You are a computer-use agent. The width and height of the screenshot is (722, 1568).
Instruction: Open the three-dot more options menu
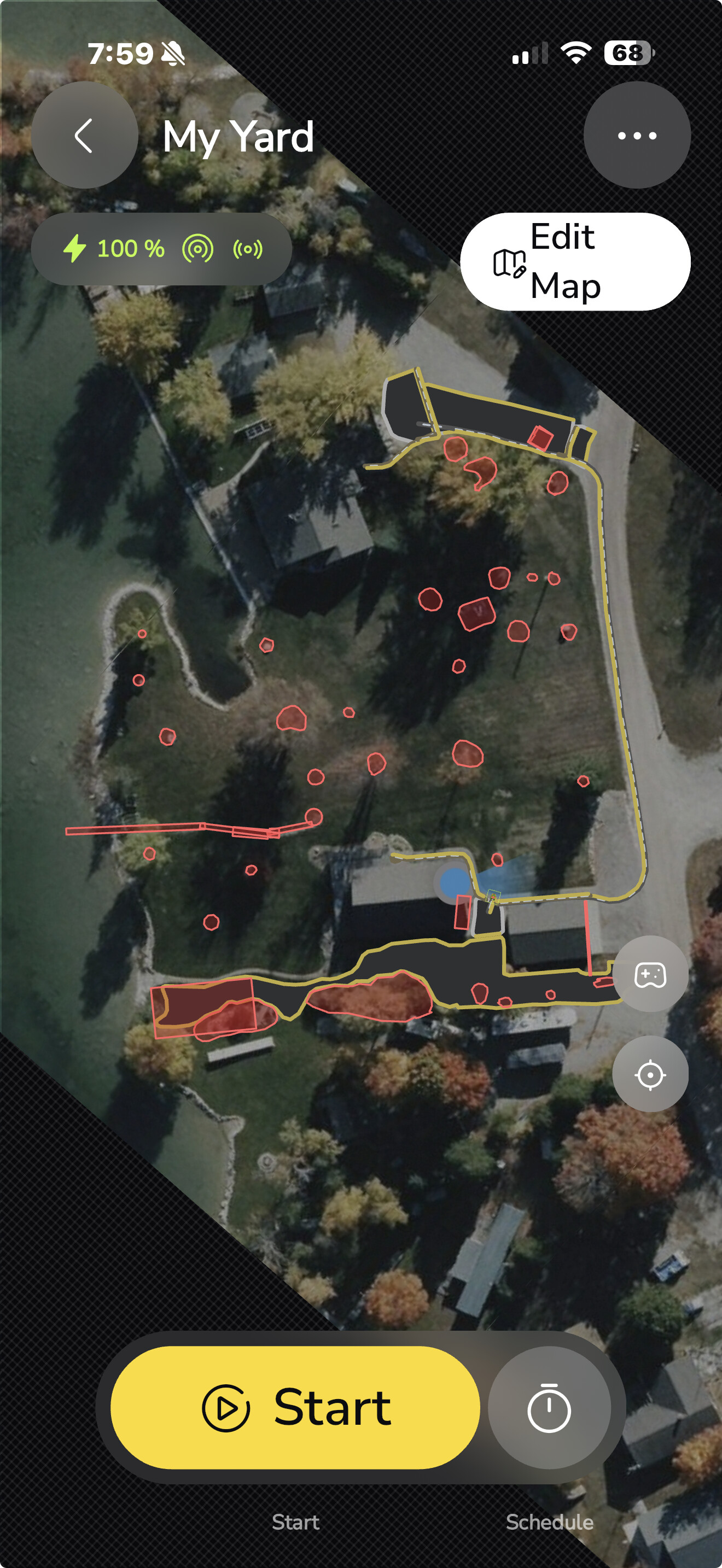[637, 135]
